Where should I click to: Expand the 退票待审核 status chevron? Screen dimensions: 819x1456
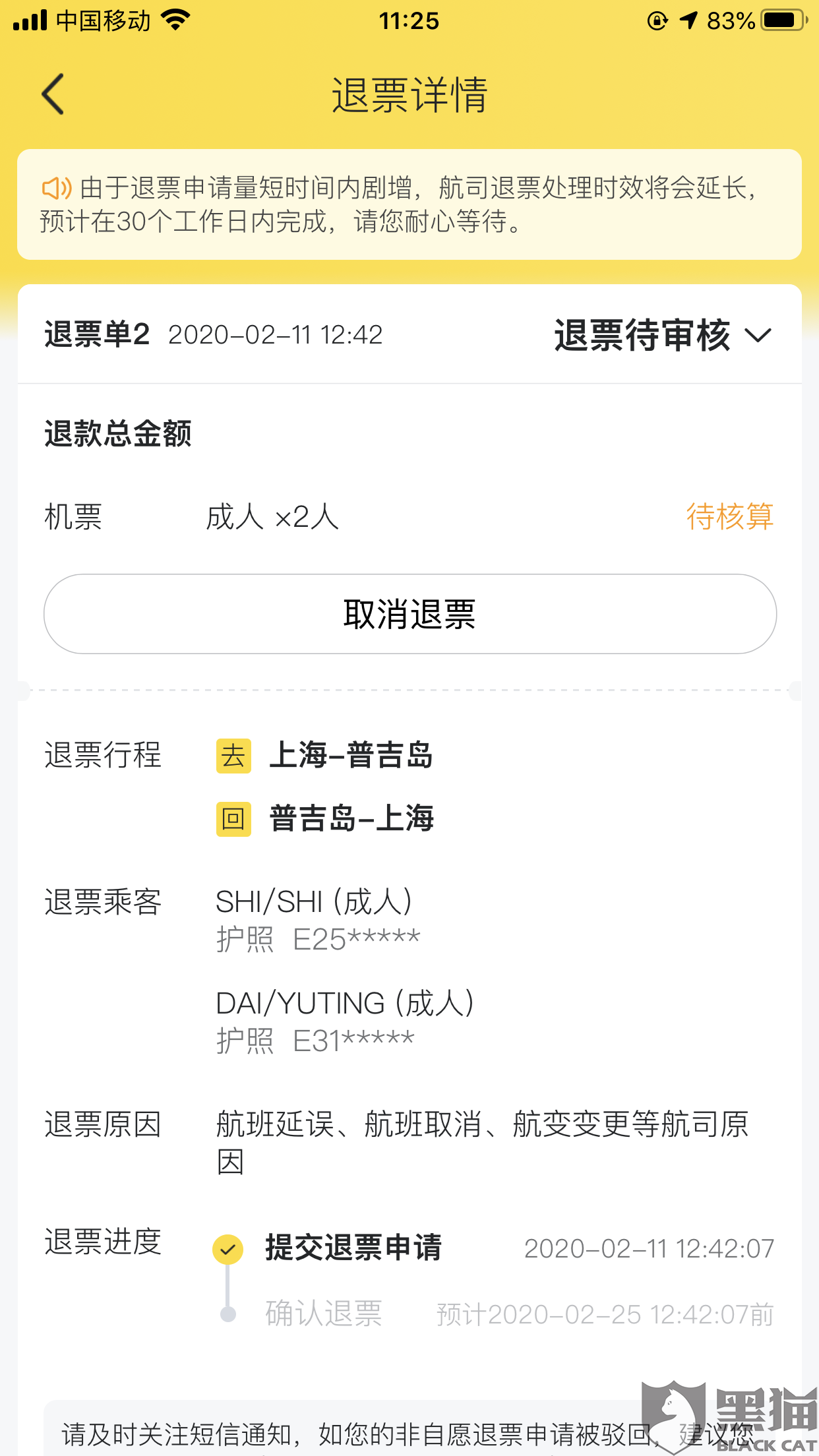coord(758,336)
